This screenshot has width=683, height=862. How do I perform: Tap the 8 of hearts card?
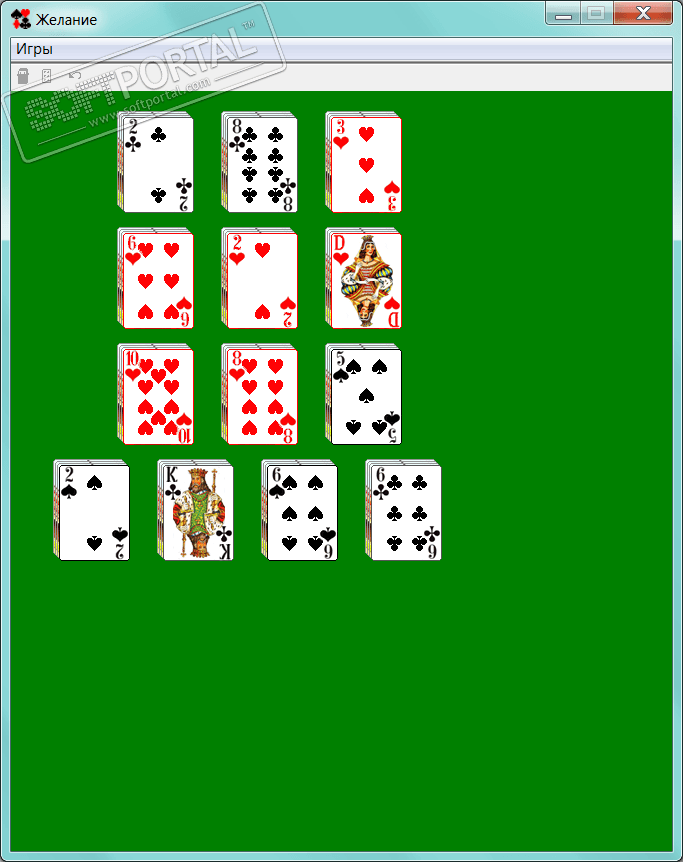261,396
